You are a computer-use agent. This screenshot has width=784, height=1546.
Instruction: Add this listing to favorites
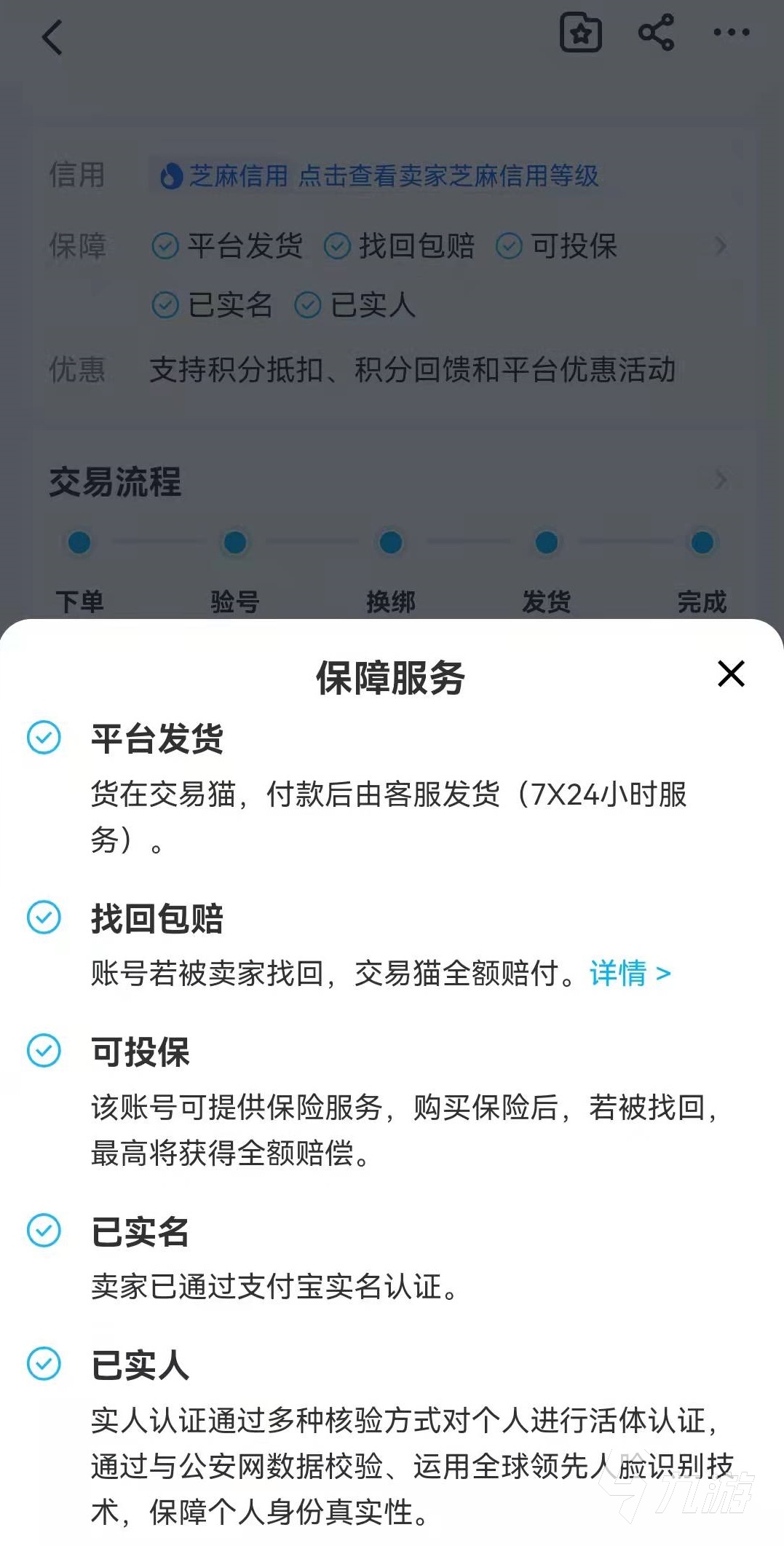[580, 33]
